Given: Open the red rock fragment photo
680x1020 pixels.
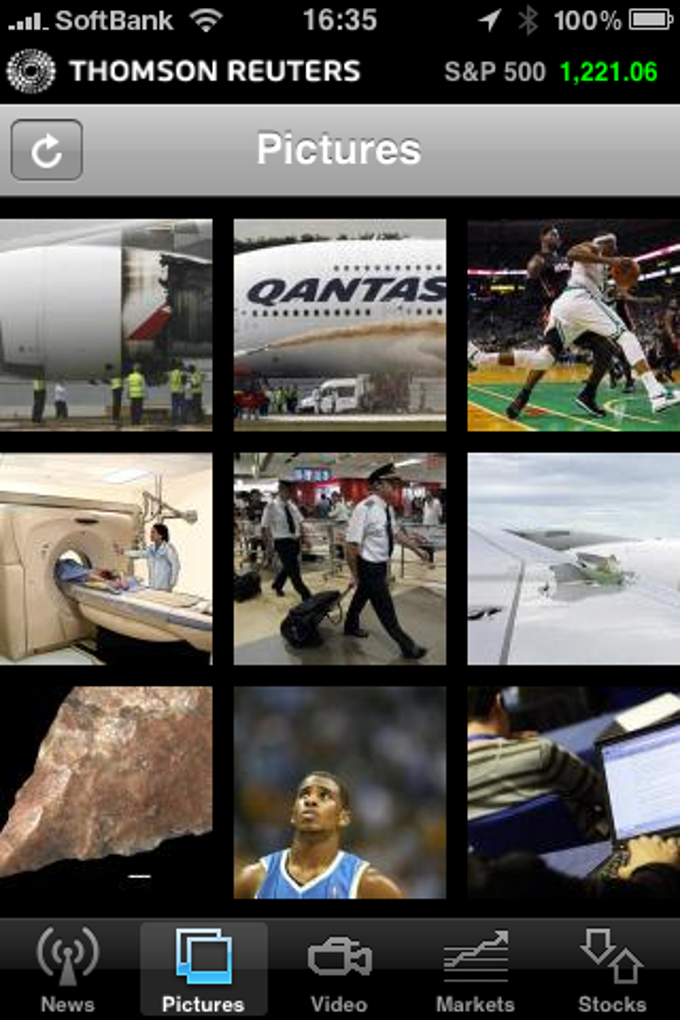Looking at the screenshot, I should tap(105, 790).
